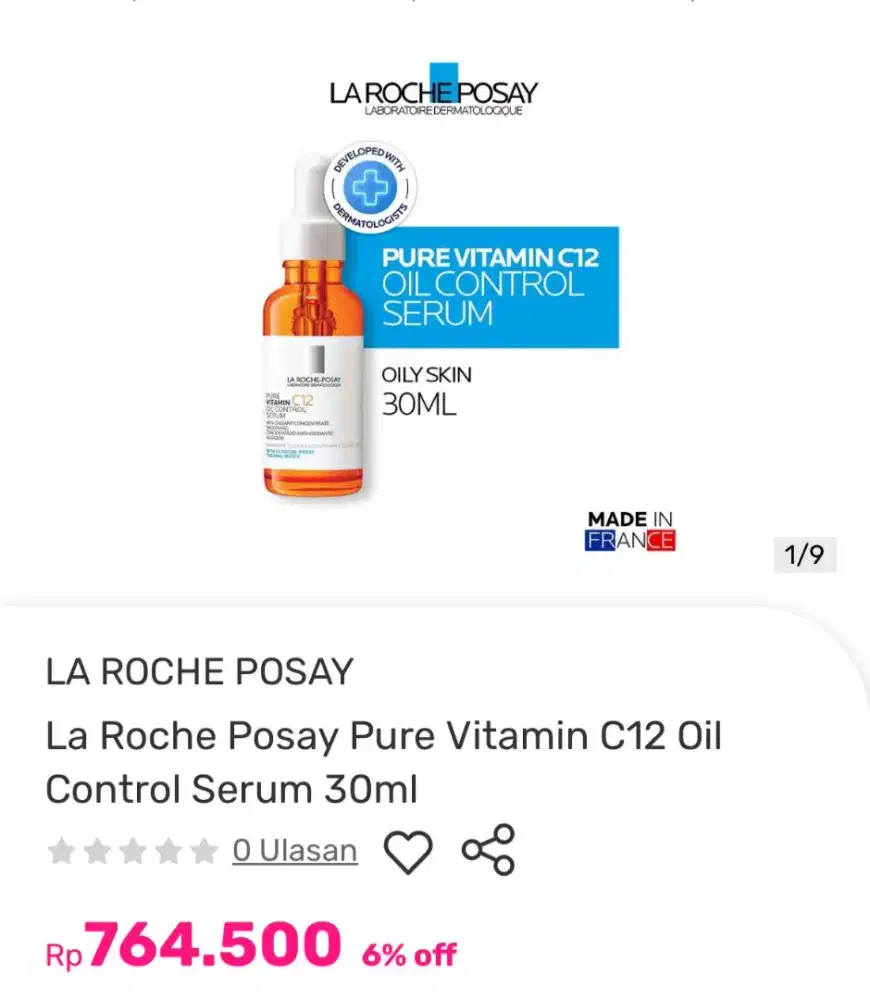Tap the Made in France flag label
This screenshot has width=870, height=1000.
(629, 529)
